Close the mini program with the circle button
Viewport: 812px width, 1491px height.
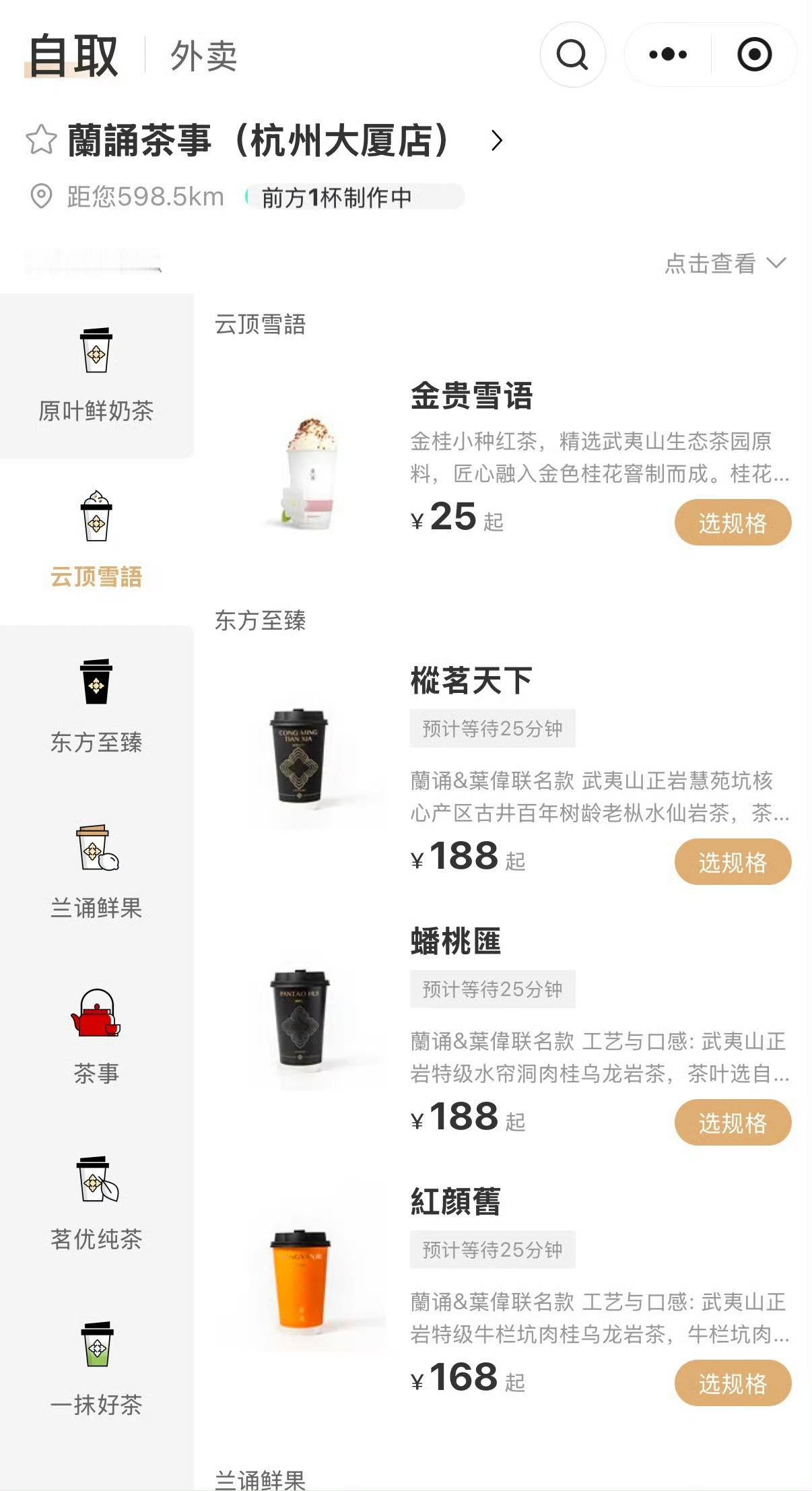tap(754, 55)
